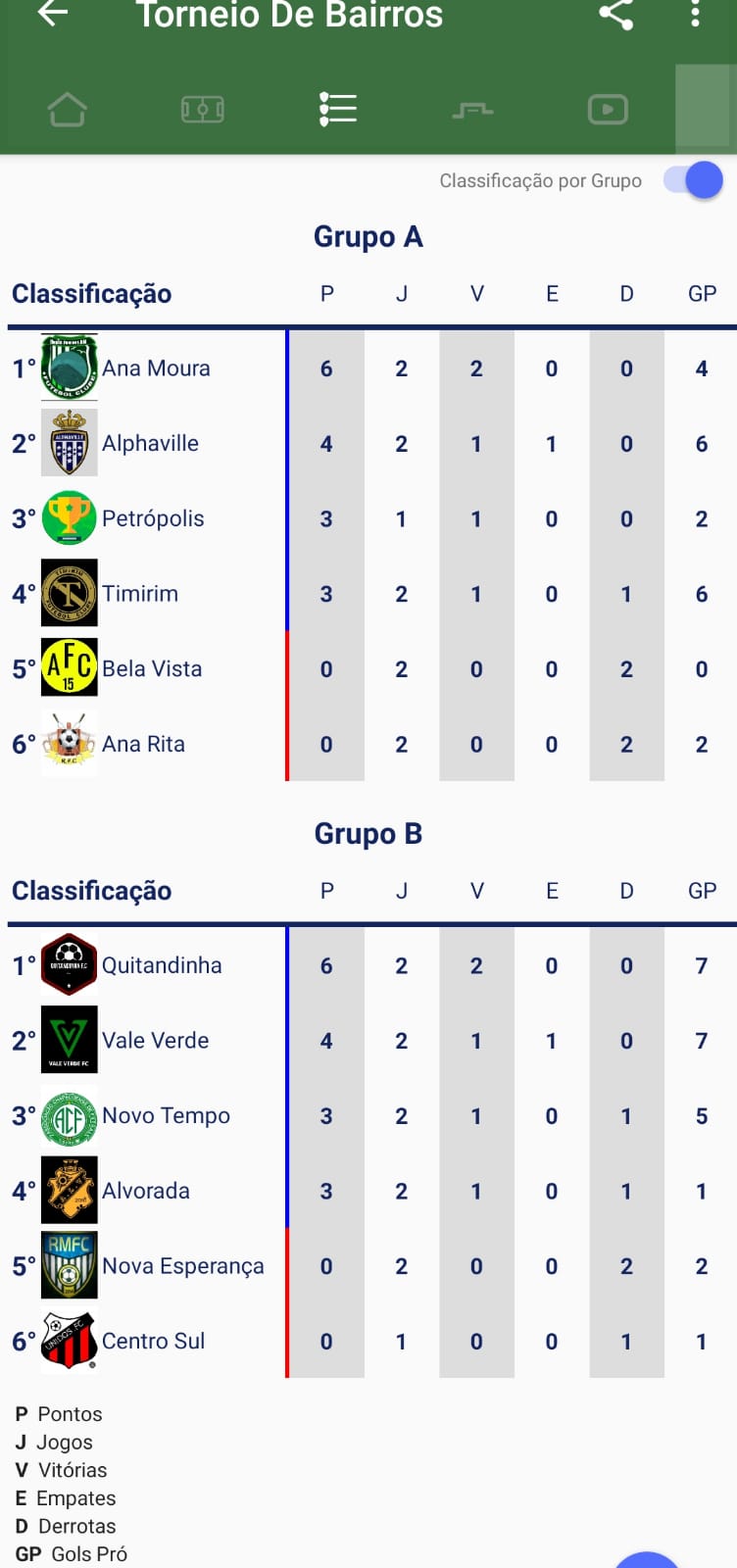This screenshot has width=737, height=1568.
Task: Tap the Quitandinha row
Action: (162, 965)
